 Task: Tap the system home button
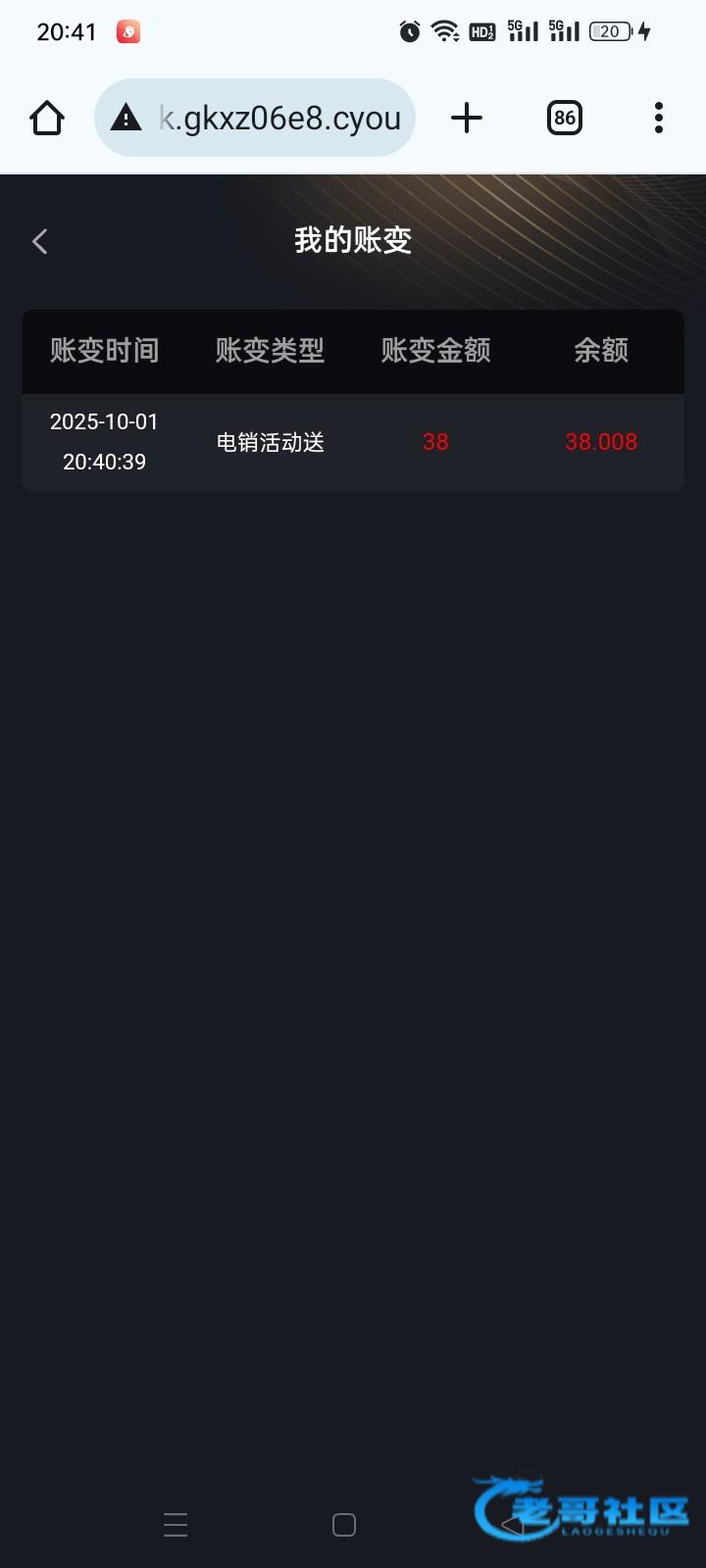[344, 1525]
